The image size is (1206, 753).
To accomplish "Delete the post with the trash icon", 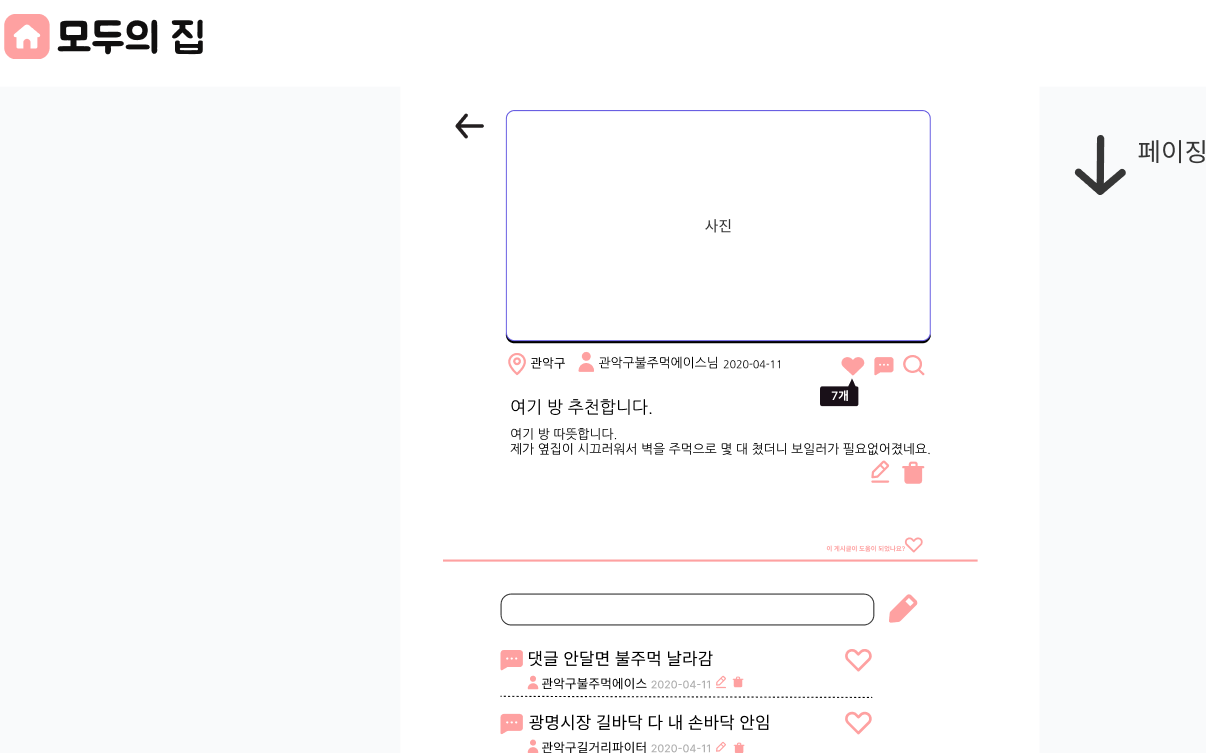I will [913, 472].
